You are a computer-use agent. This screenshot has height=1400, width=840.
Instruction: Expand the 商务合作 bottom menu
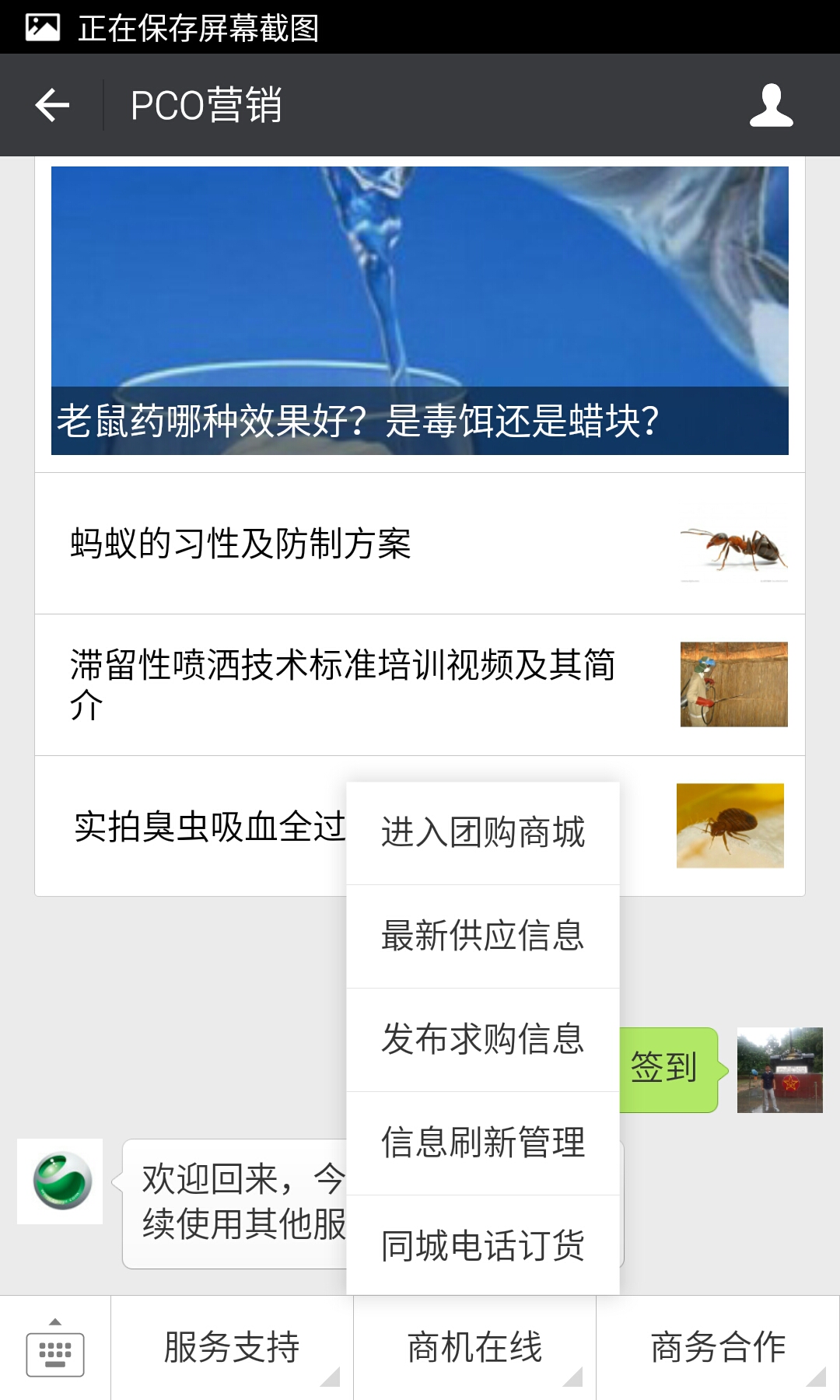pos(718,1348)
